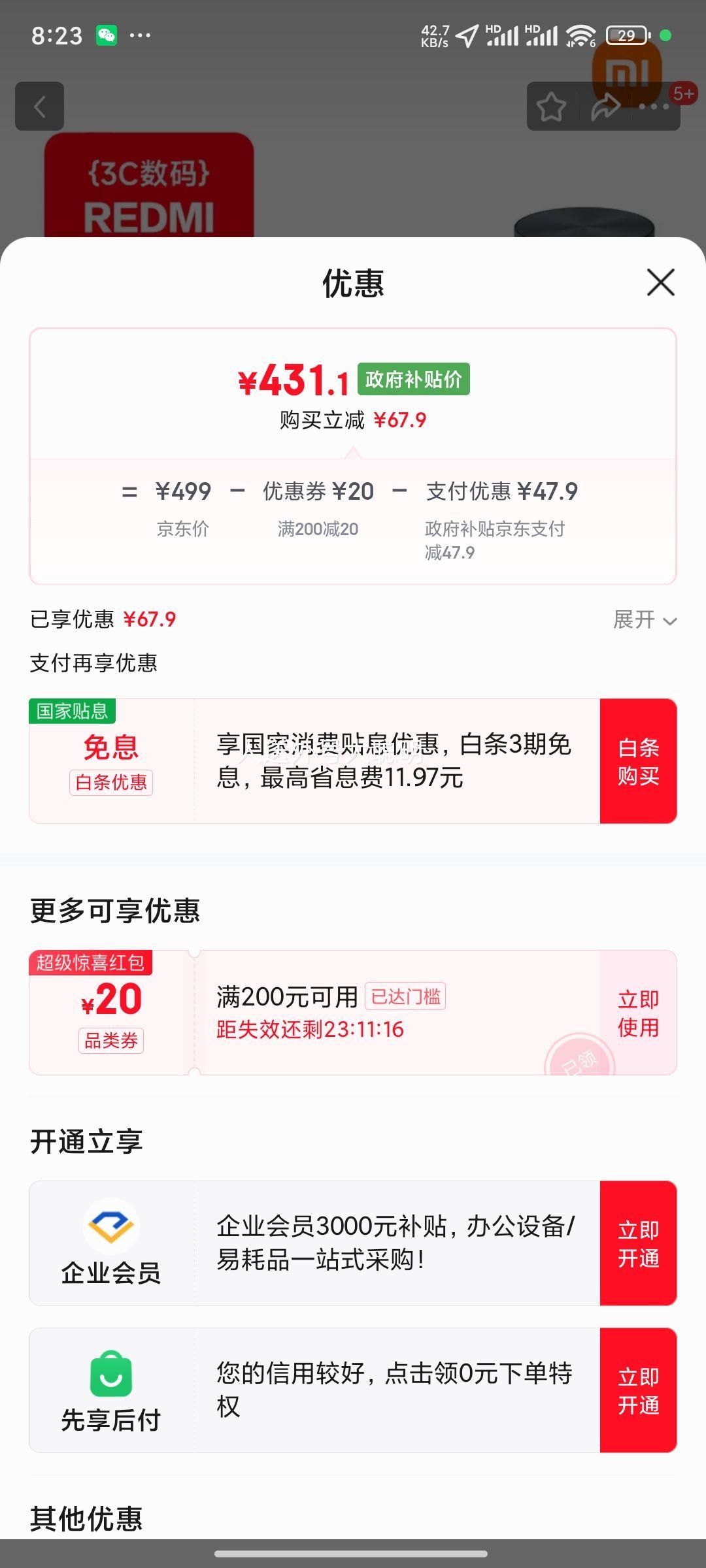Image resolution: width=706 pixels, height=1568 pixels.
Task: Open 企业会员 via its 立即开通 button
Action: point(638,1243)
